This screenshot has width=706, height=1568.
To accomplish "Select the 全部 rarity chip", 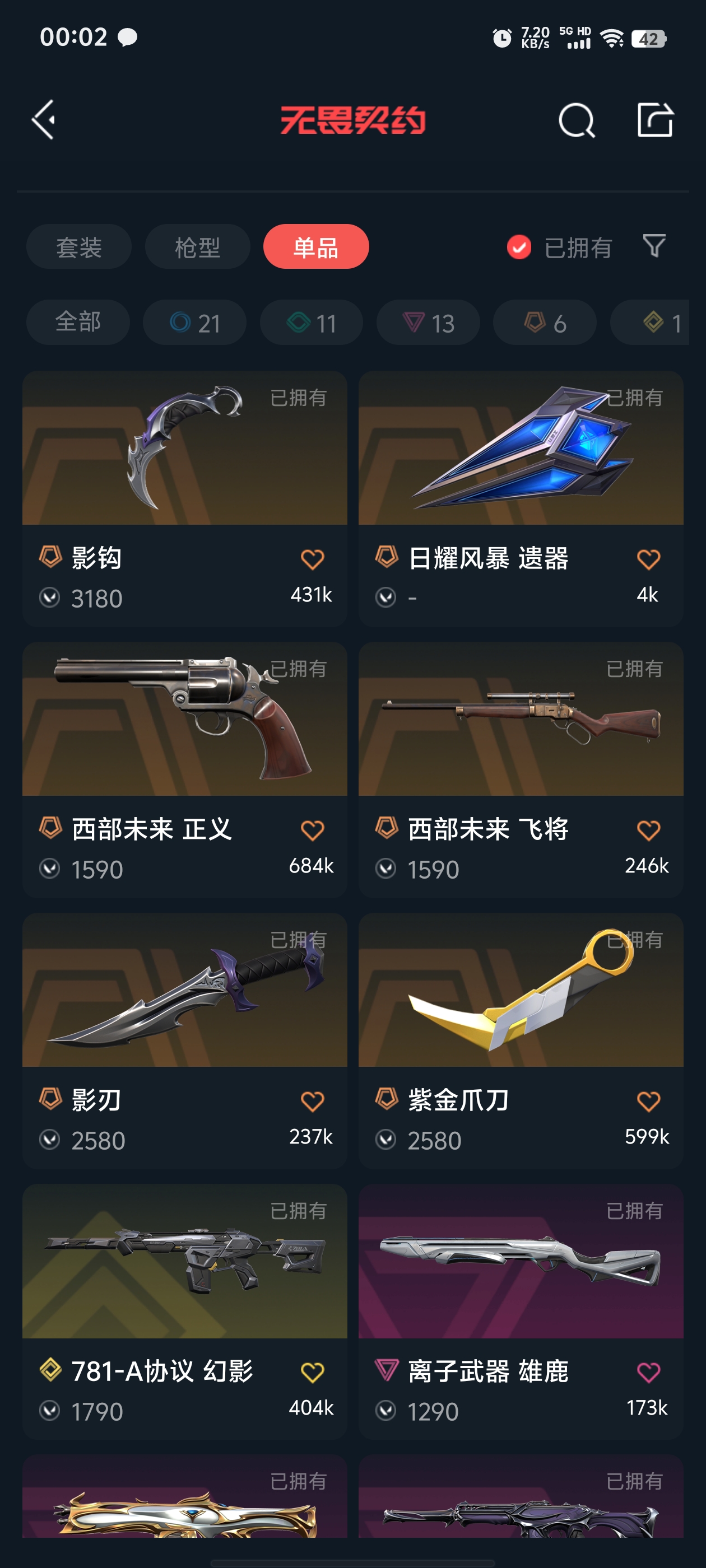I will tap(78, 322).
